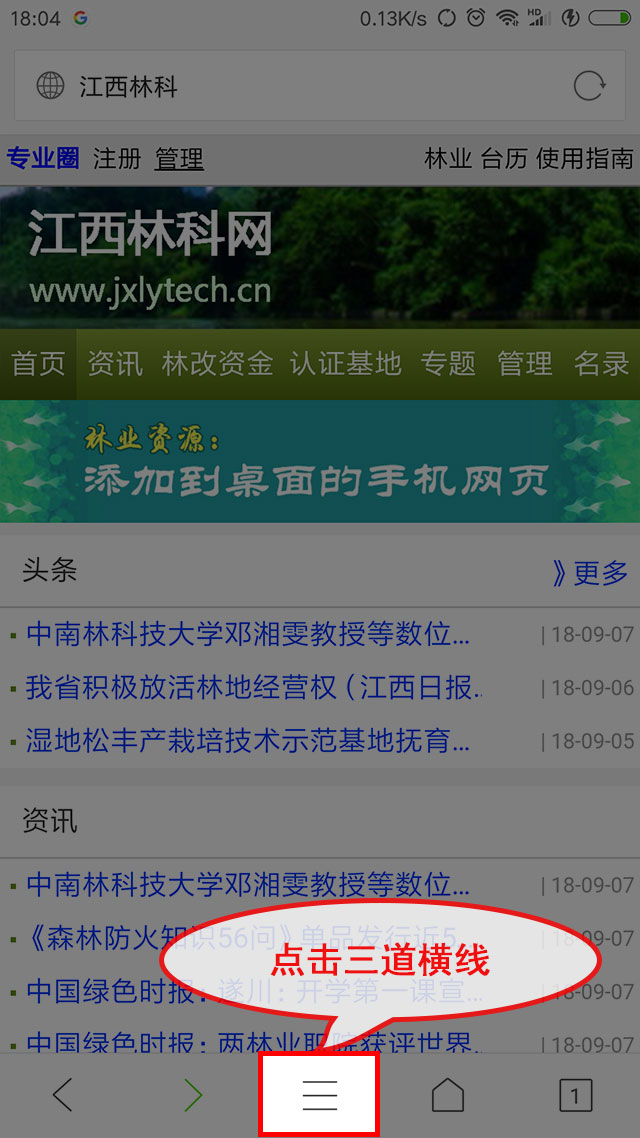
Task: Open the 专业圈 link
Action: 43,158
